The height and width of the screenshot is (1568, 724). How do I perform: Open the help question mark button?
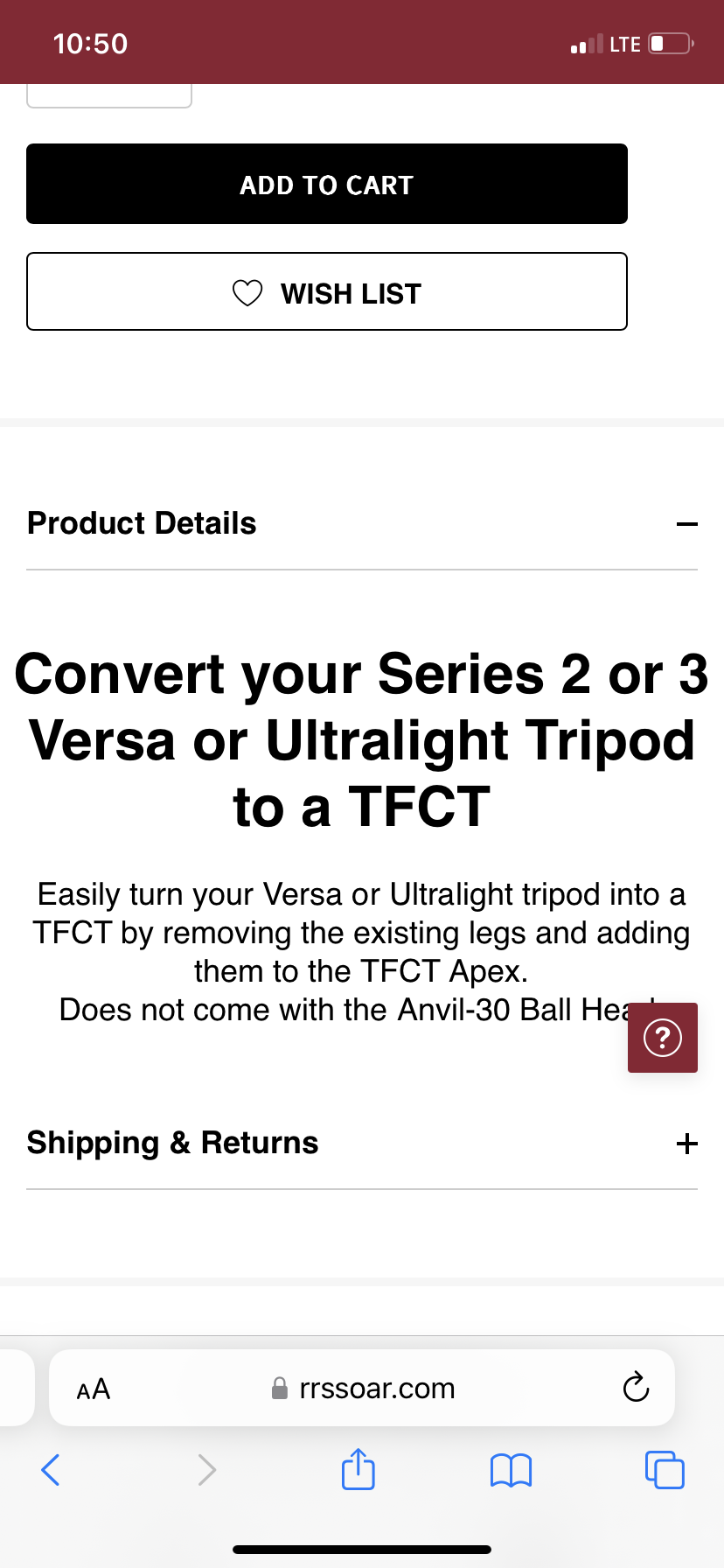pos(663,1038)
